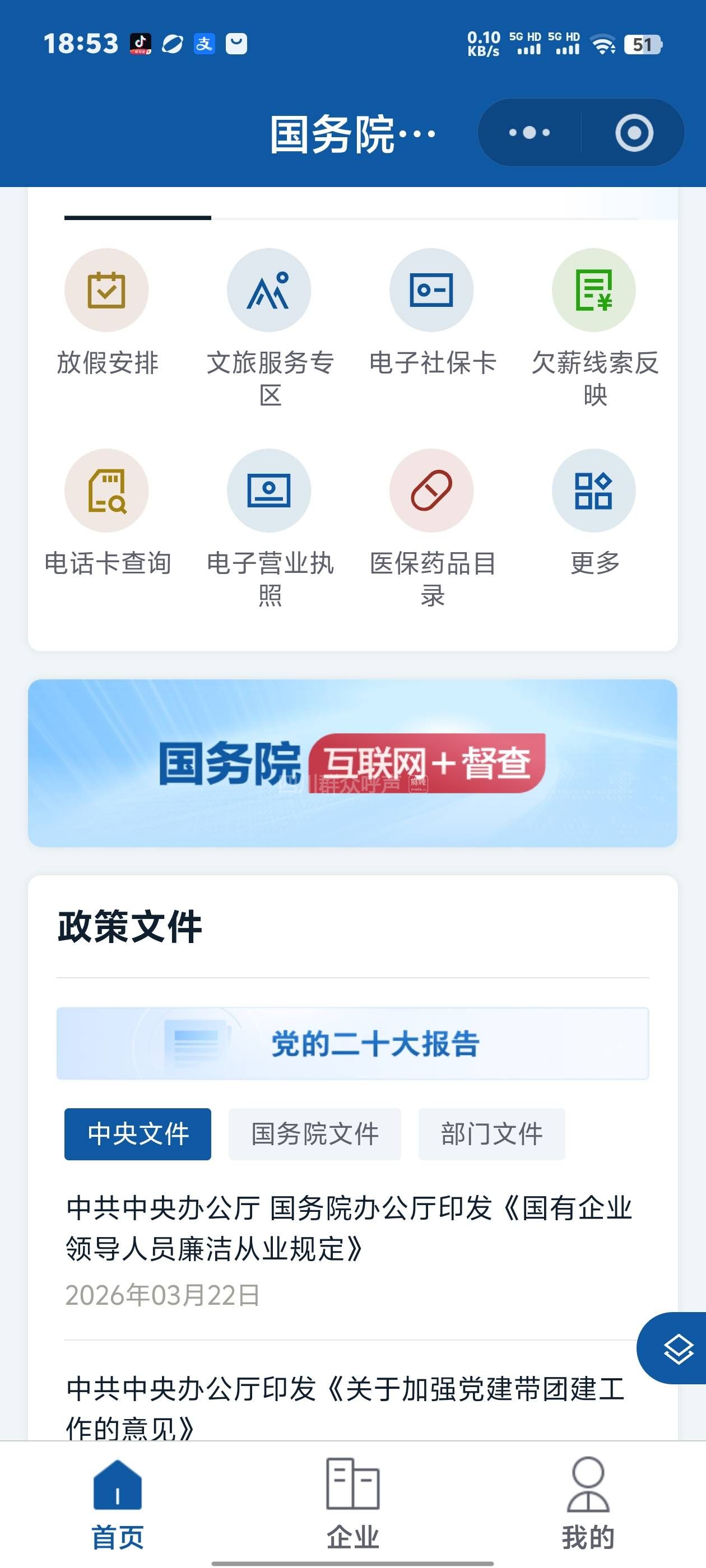Open the mini program more-options menu
The height and width of the screenshot is (1568, 706).
click(529, 133)
